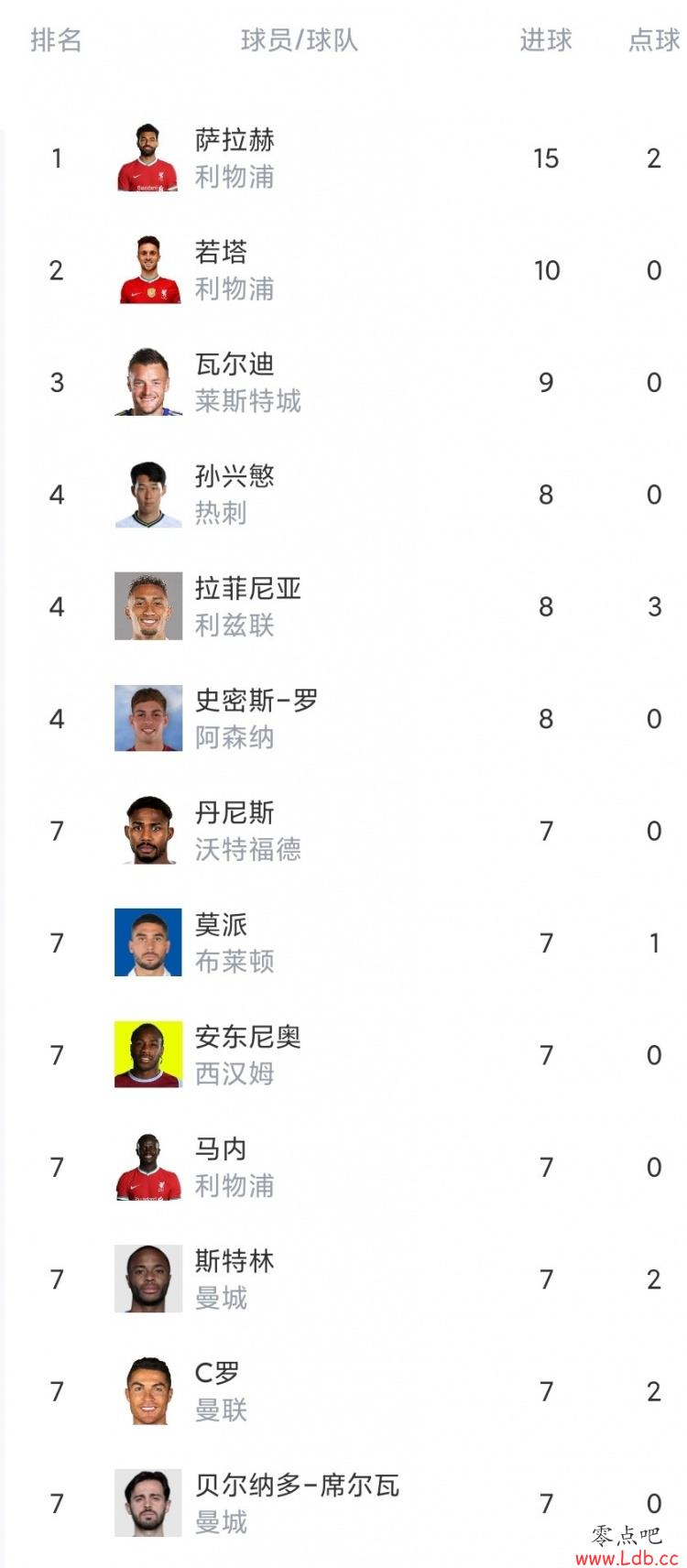View the 拉菲尼亚 利兹联 entry
This screenshot has width=687, height=1568.
click(x=343, y=606)
